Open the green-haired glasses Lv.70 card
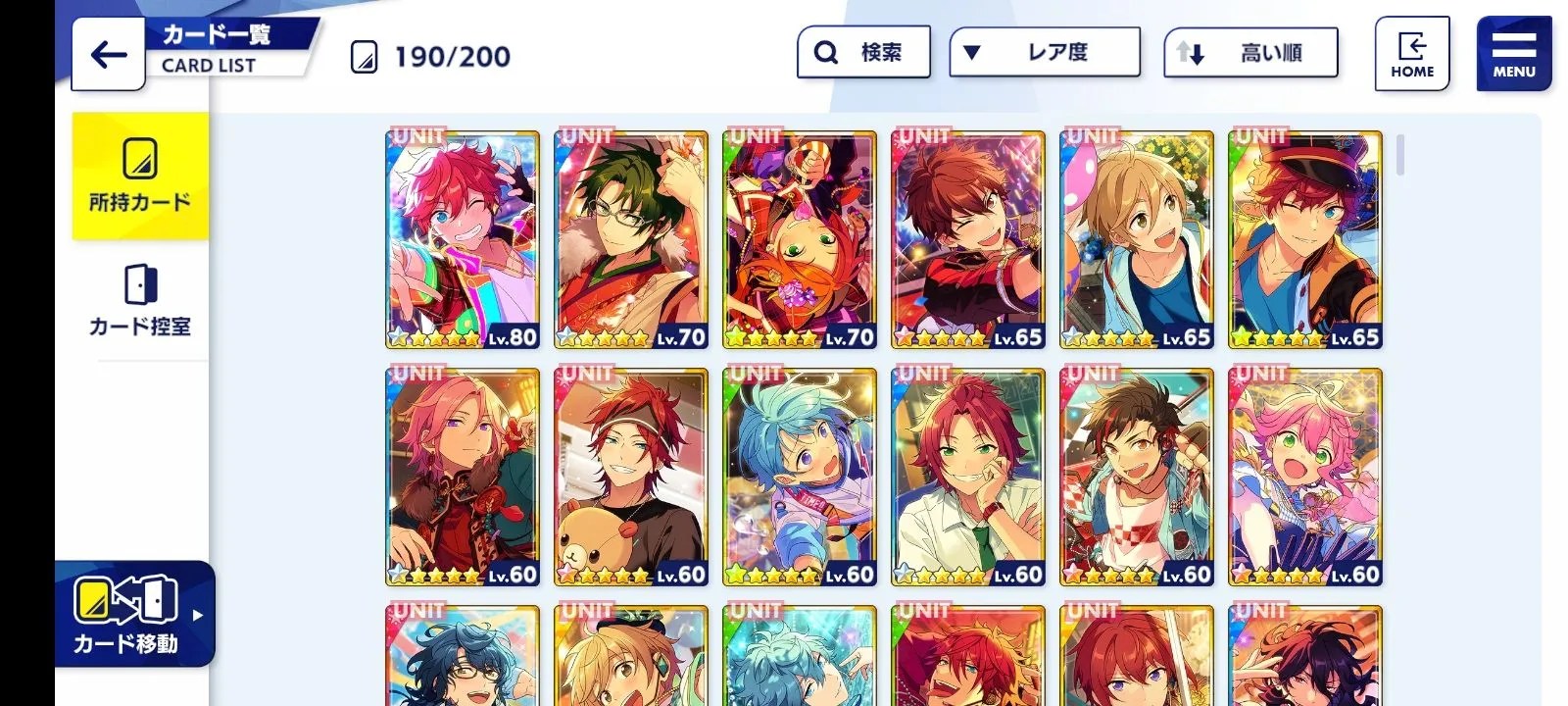This screenshot has width=1568, height=706. pos(631,239)
